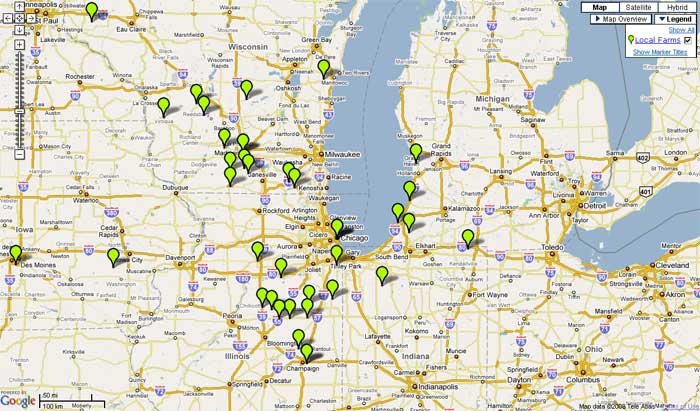The height and width of the screenshot is (411, 700).
Task: Switch to Satellite view
Action: [x=639, y=6]
